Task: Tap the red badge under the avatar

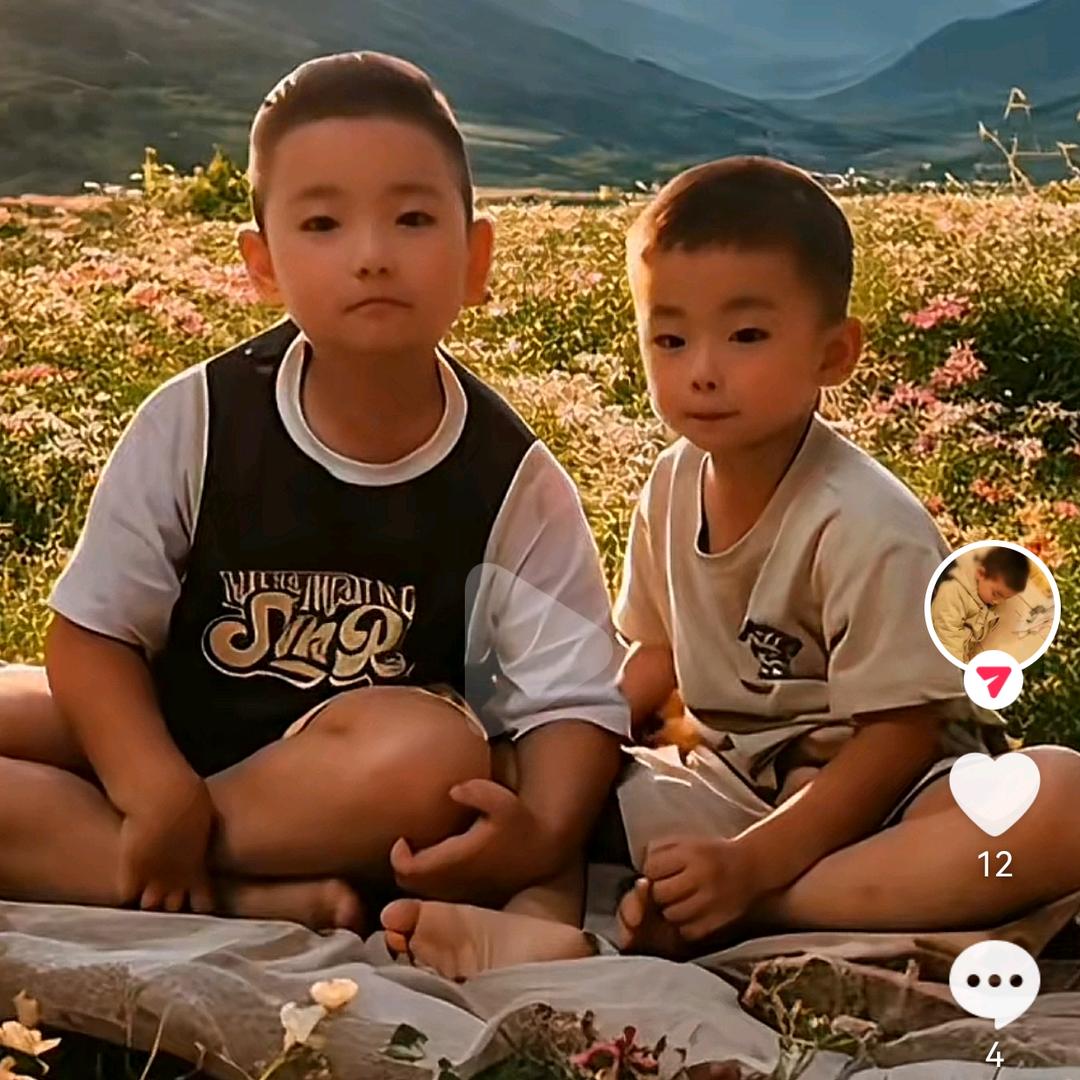Action: [x=993, y=680]
